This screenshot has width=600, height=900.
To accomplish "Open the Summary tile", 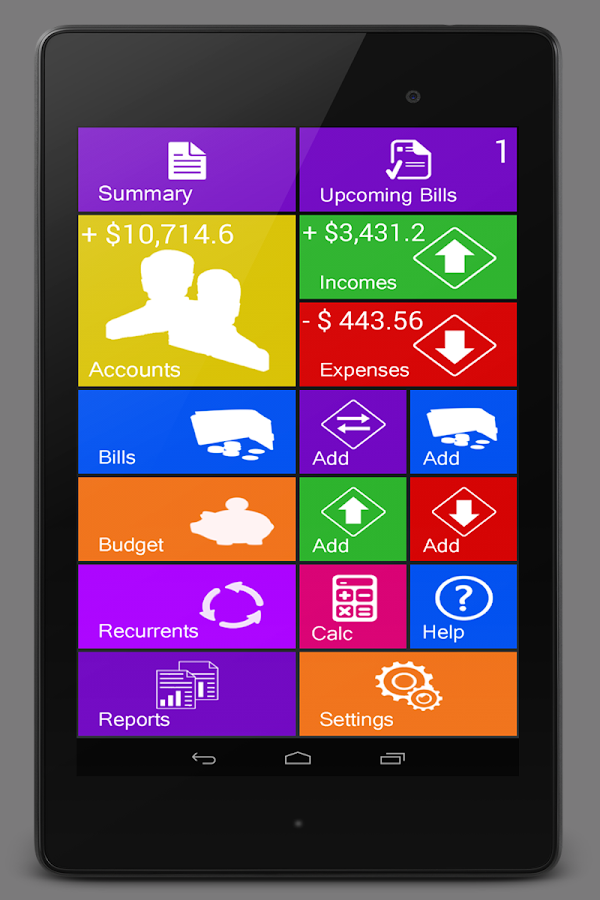I will (187, 170).
